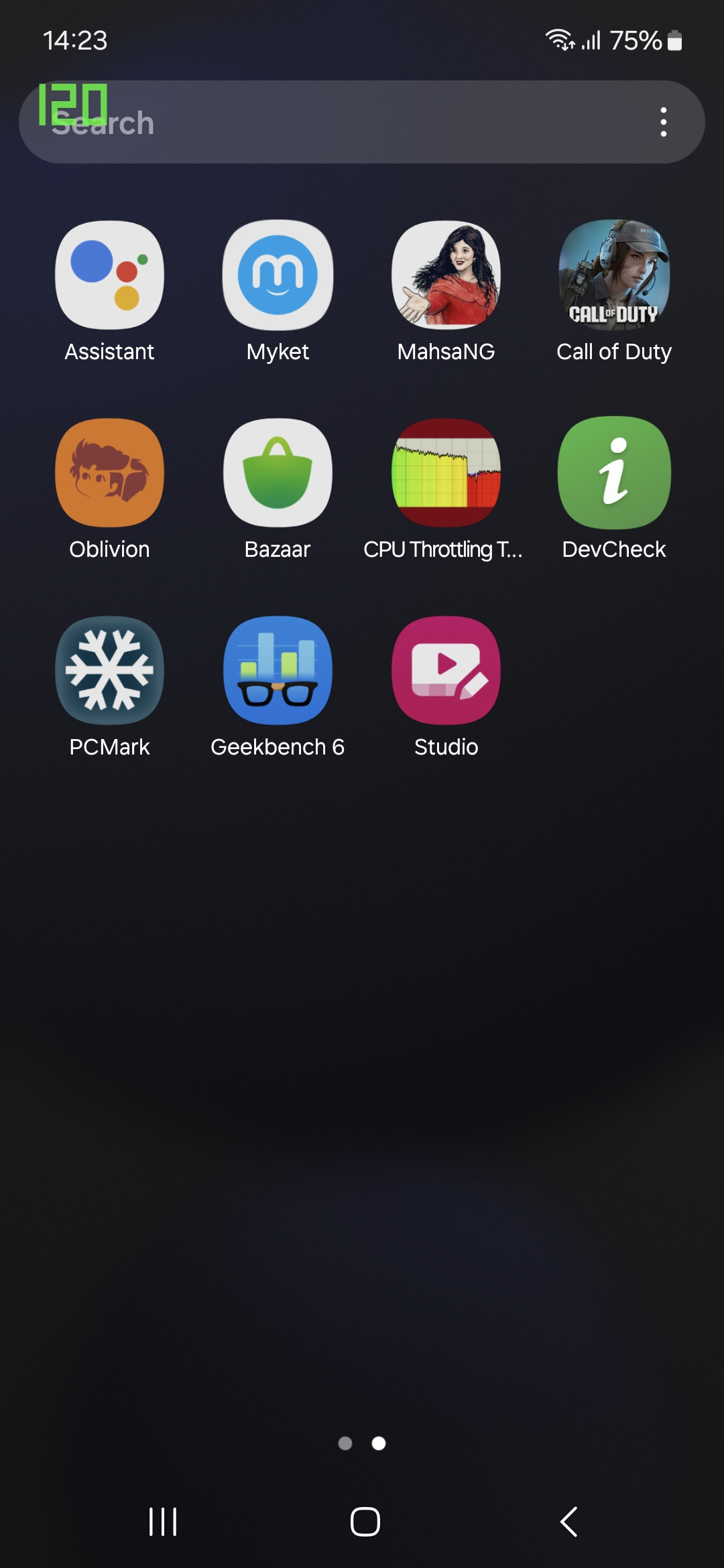The width and height of the screenshot is (724, 1568).
Task: Launch the Bazaar store
Action: tap(278, 472)
